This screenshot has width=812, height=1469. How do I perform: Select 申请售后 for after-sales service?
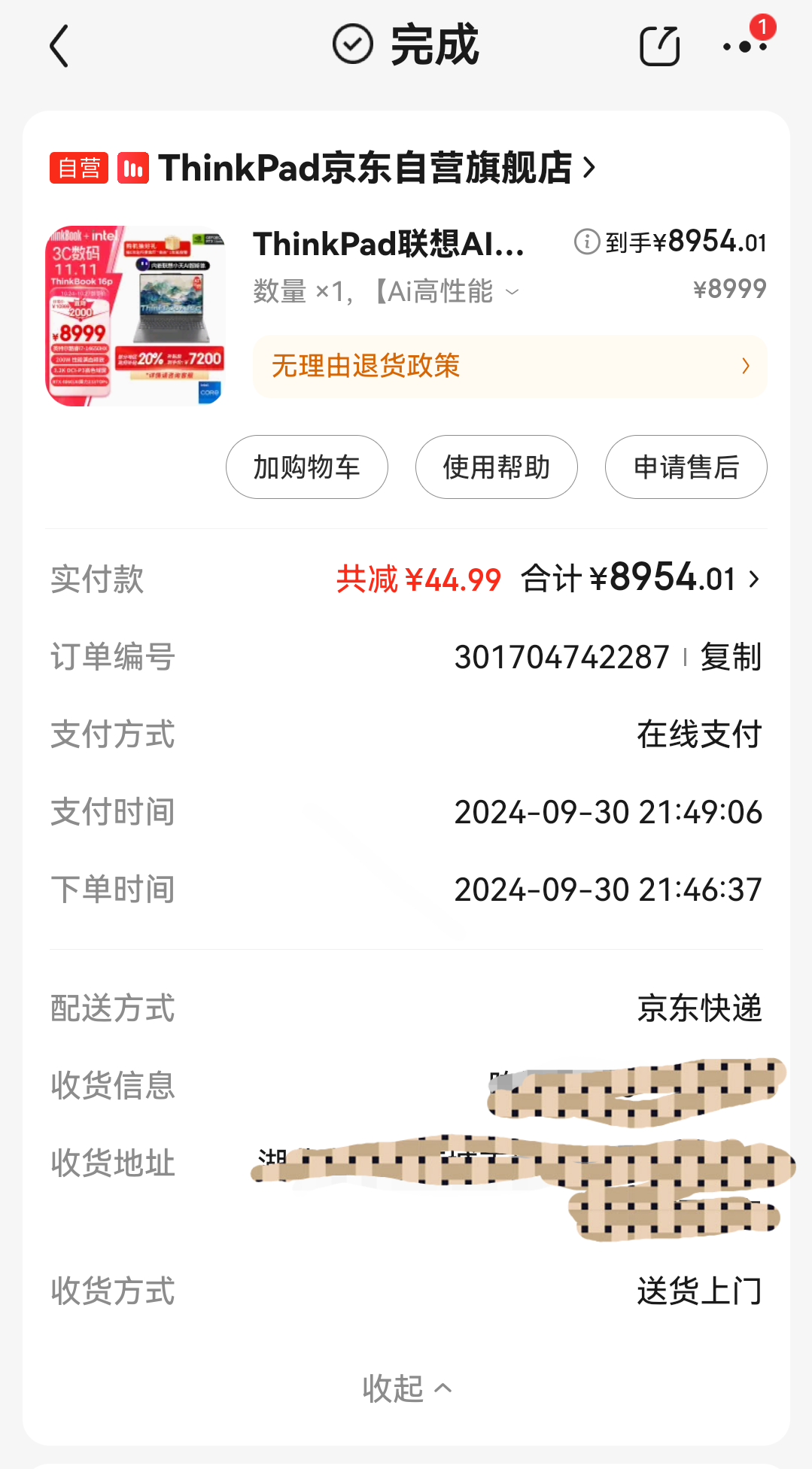pos(686,467)
